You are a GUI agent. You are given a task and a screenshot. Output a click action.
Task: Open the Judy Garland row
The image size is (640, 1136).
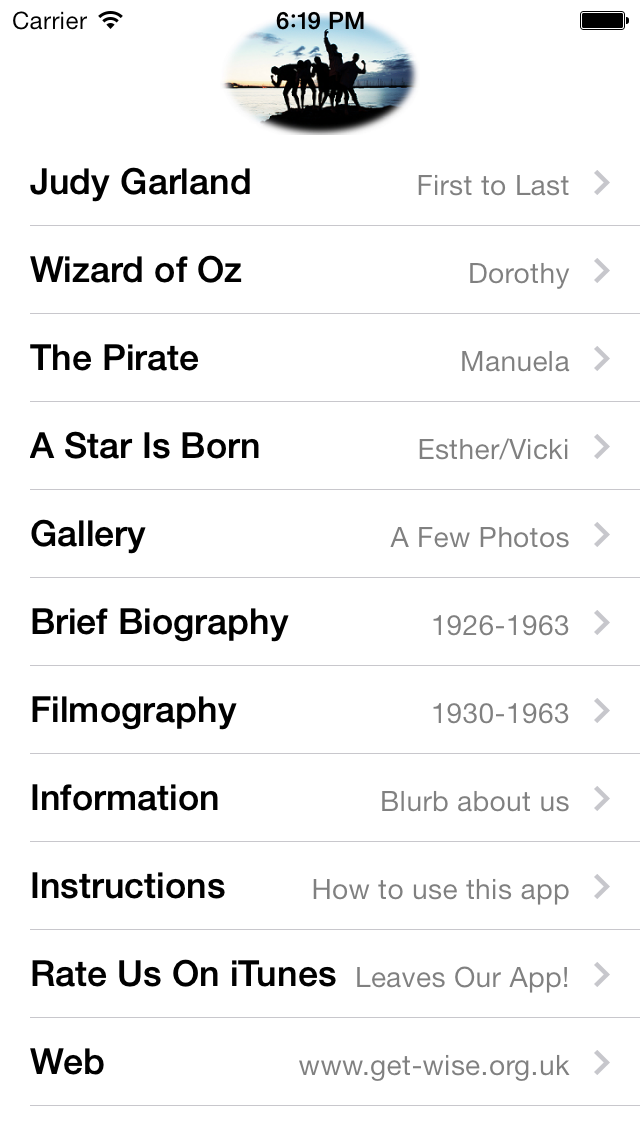coord(320,182)
